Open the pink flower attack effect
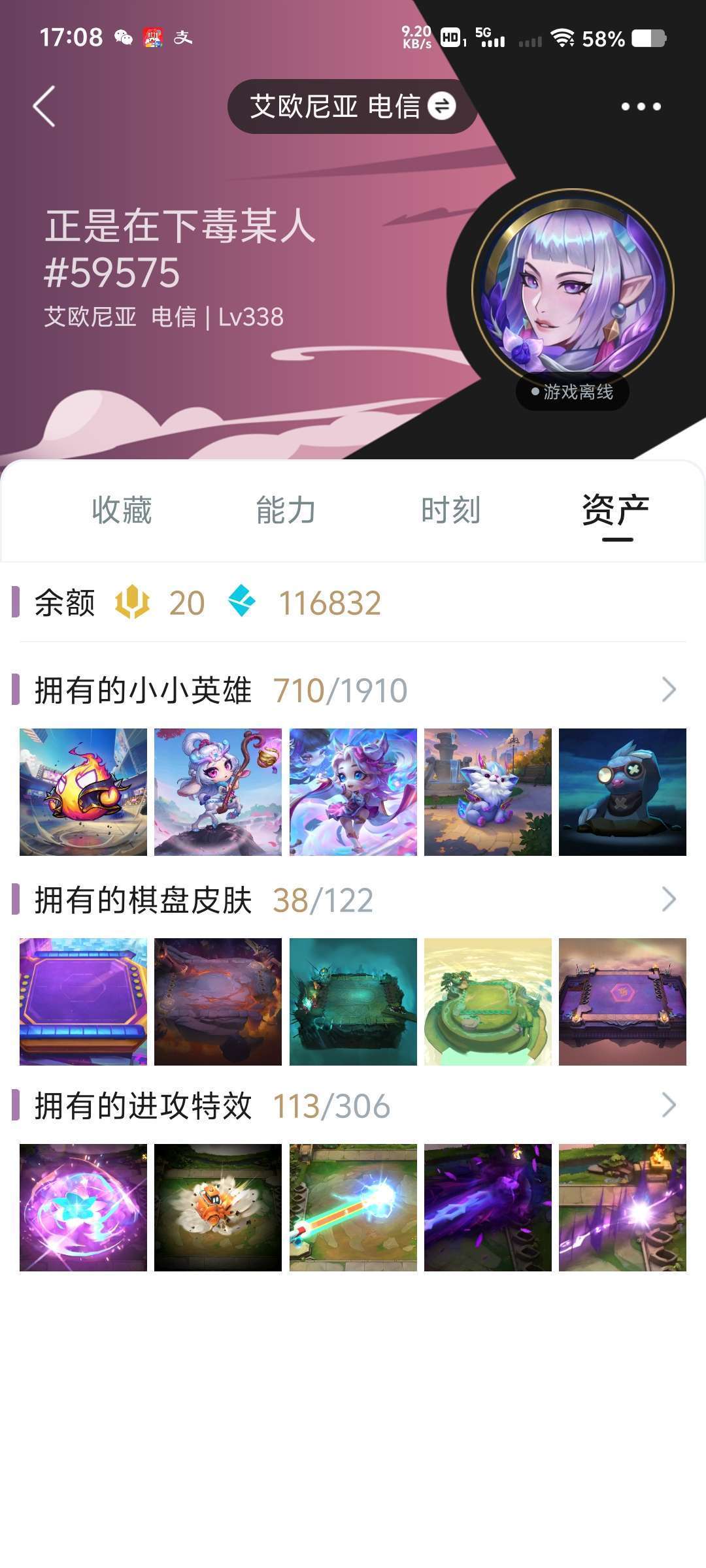Screen dimensions: 706x1568 [x=83, y=1207]
